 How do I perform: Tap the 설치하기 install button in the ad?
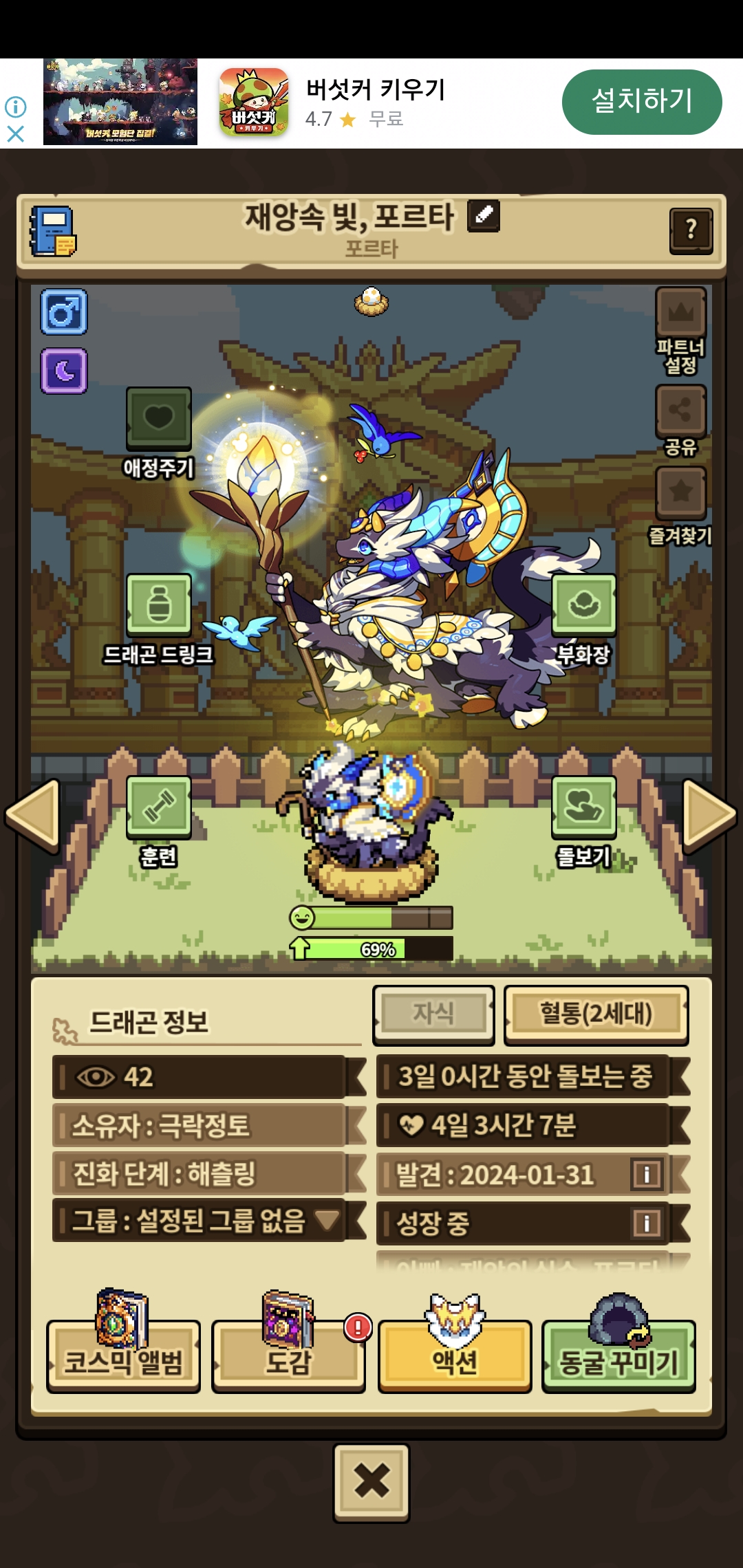(x=641, y=102)
